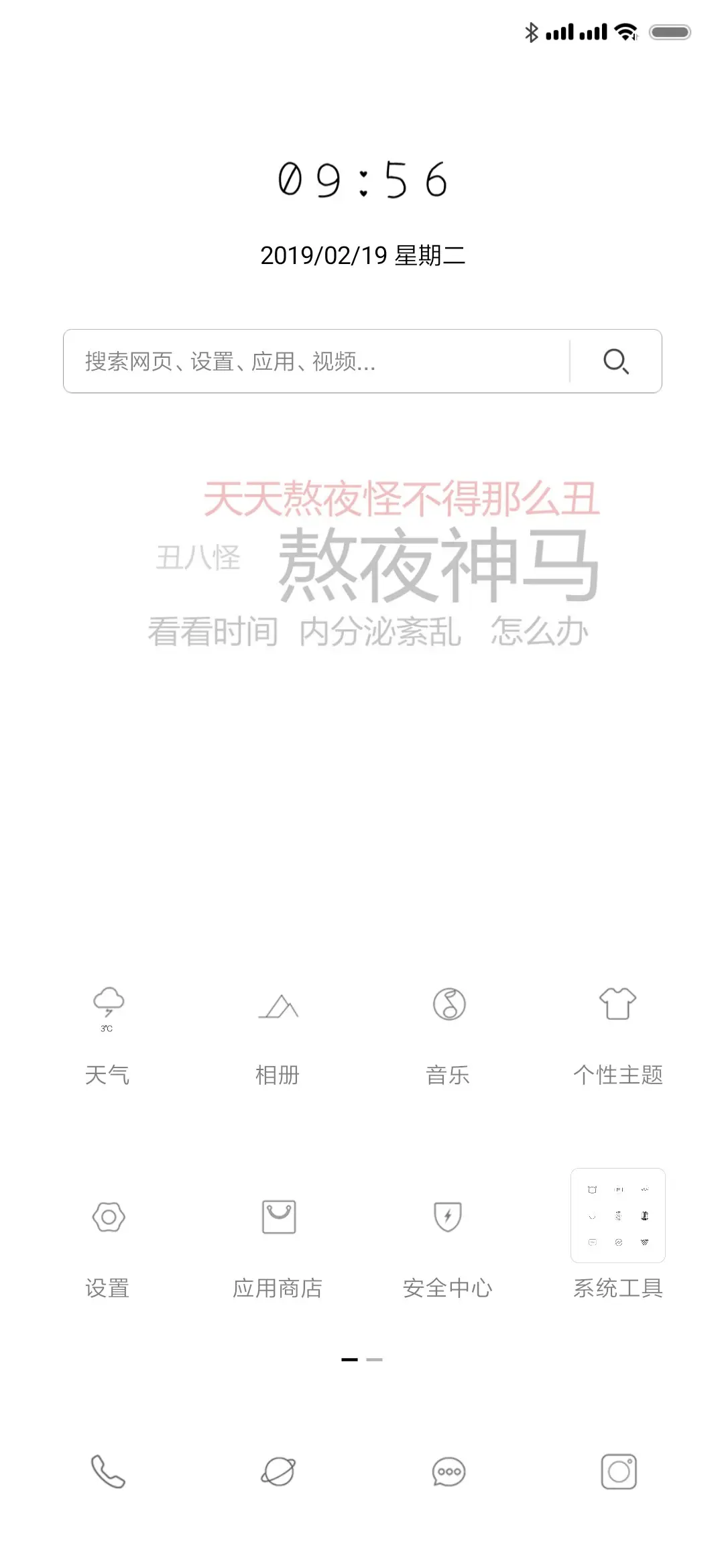Tap the 09:56 clock widget
This screenshot has width=724, height=1568.
(362, 180)
